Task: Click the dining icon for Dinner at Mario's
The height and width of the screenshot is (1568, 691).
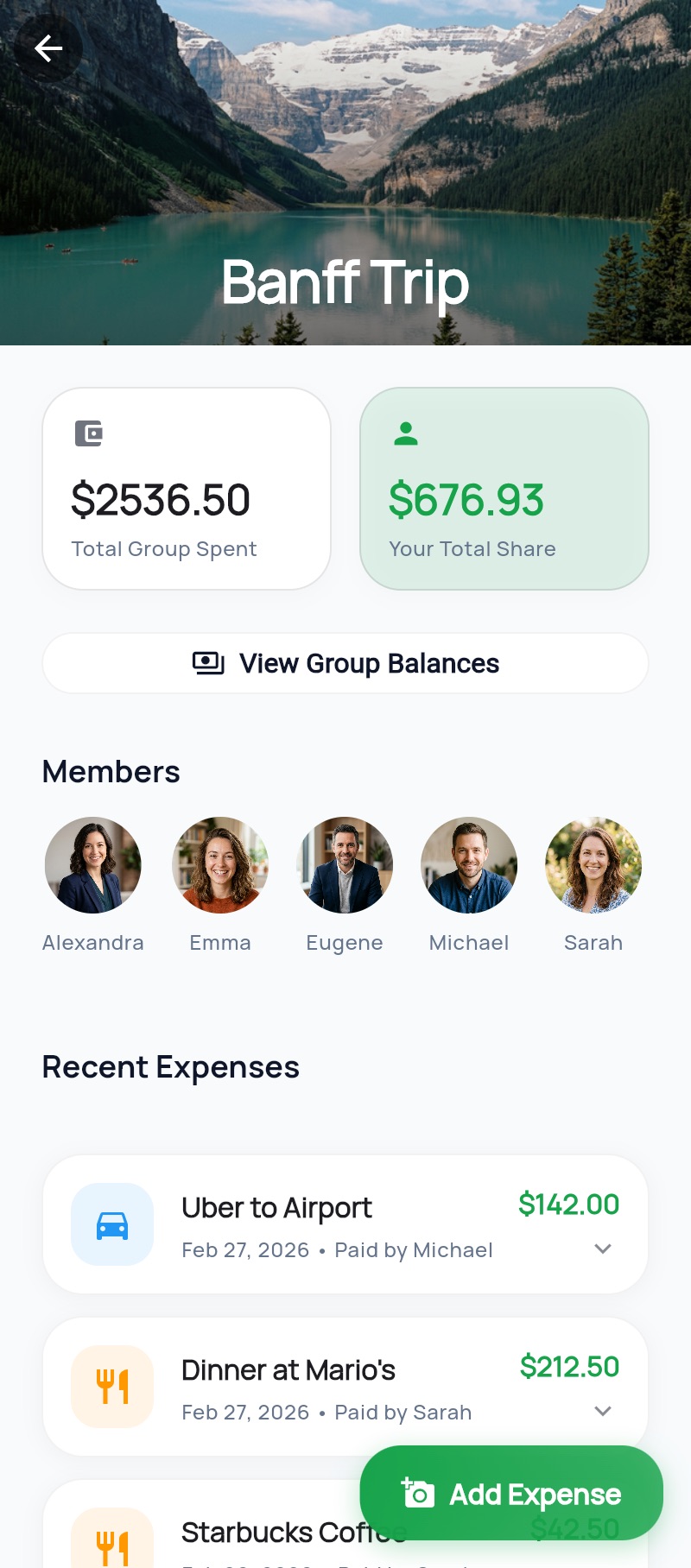Action: coord(112,1388)
